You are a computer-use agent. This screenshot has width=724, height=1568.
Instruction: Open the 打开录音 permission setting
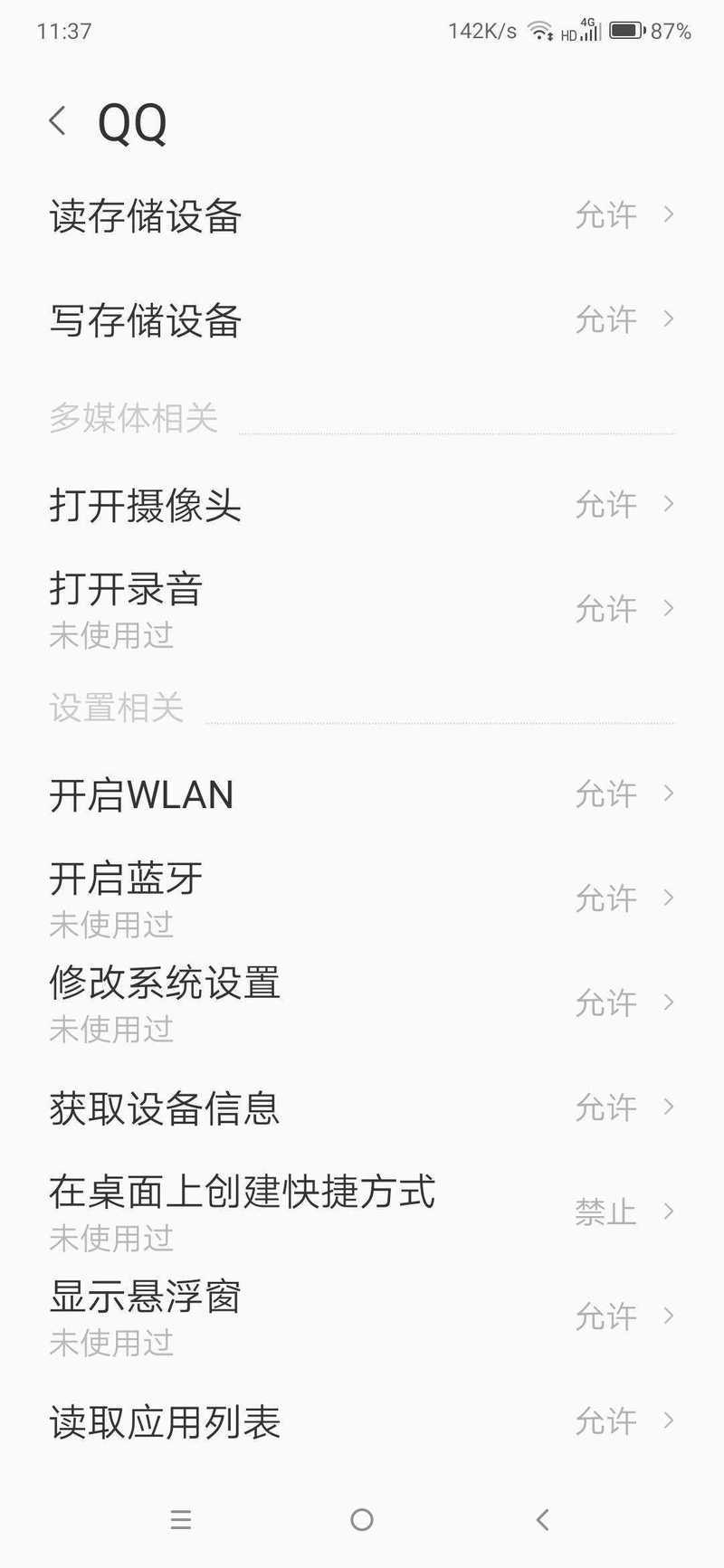[362, 609]
